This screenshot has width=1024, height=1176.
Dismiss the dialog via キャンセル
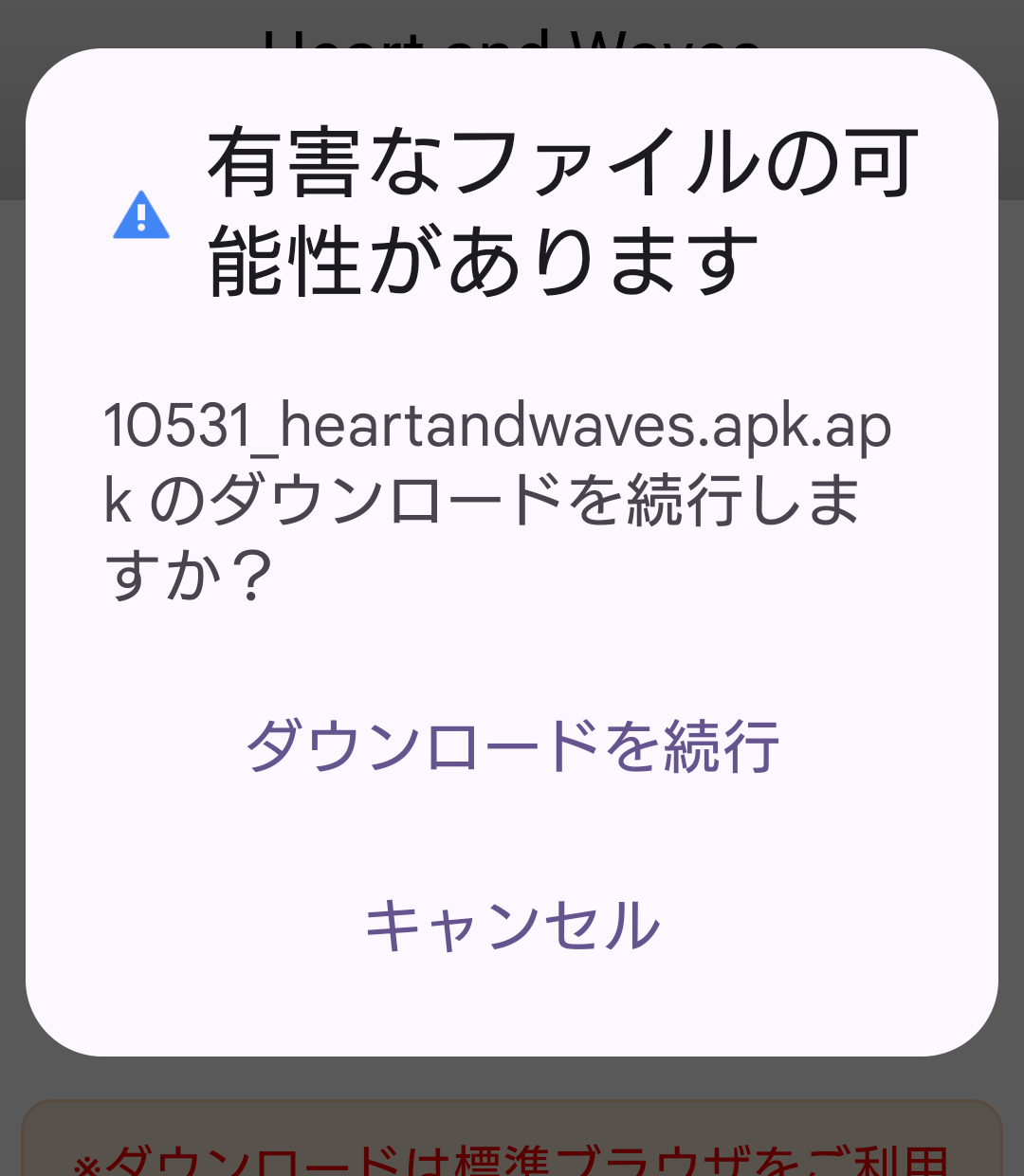tap(512, 926)
